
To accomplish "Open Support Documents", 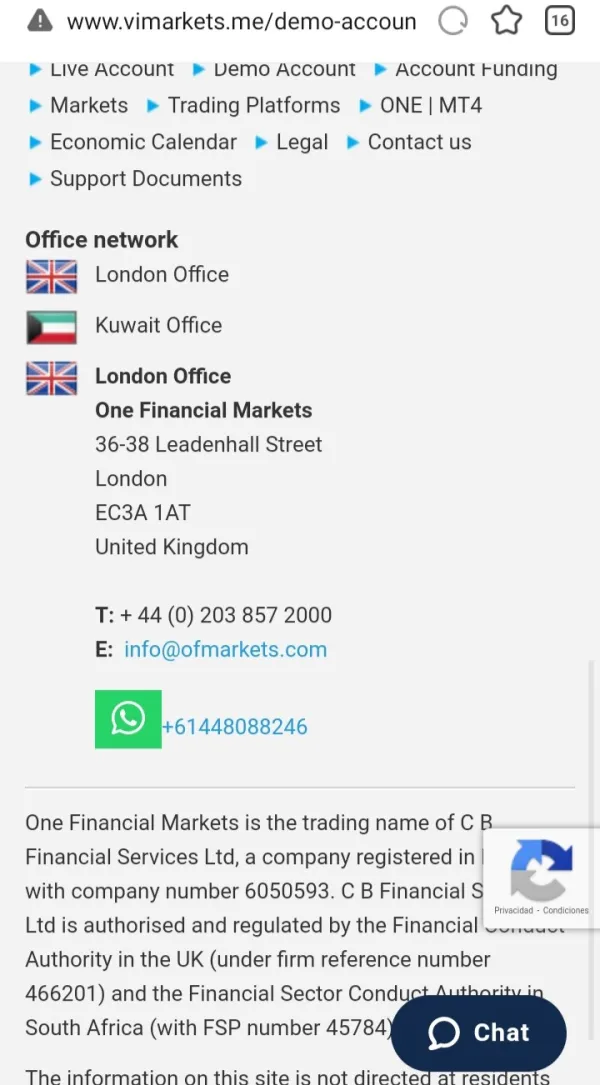I will 146,179.
